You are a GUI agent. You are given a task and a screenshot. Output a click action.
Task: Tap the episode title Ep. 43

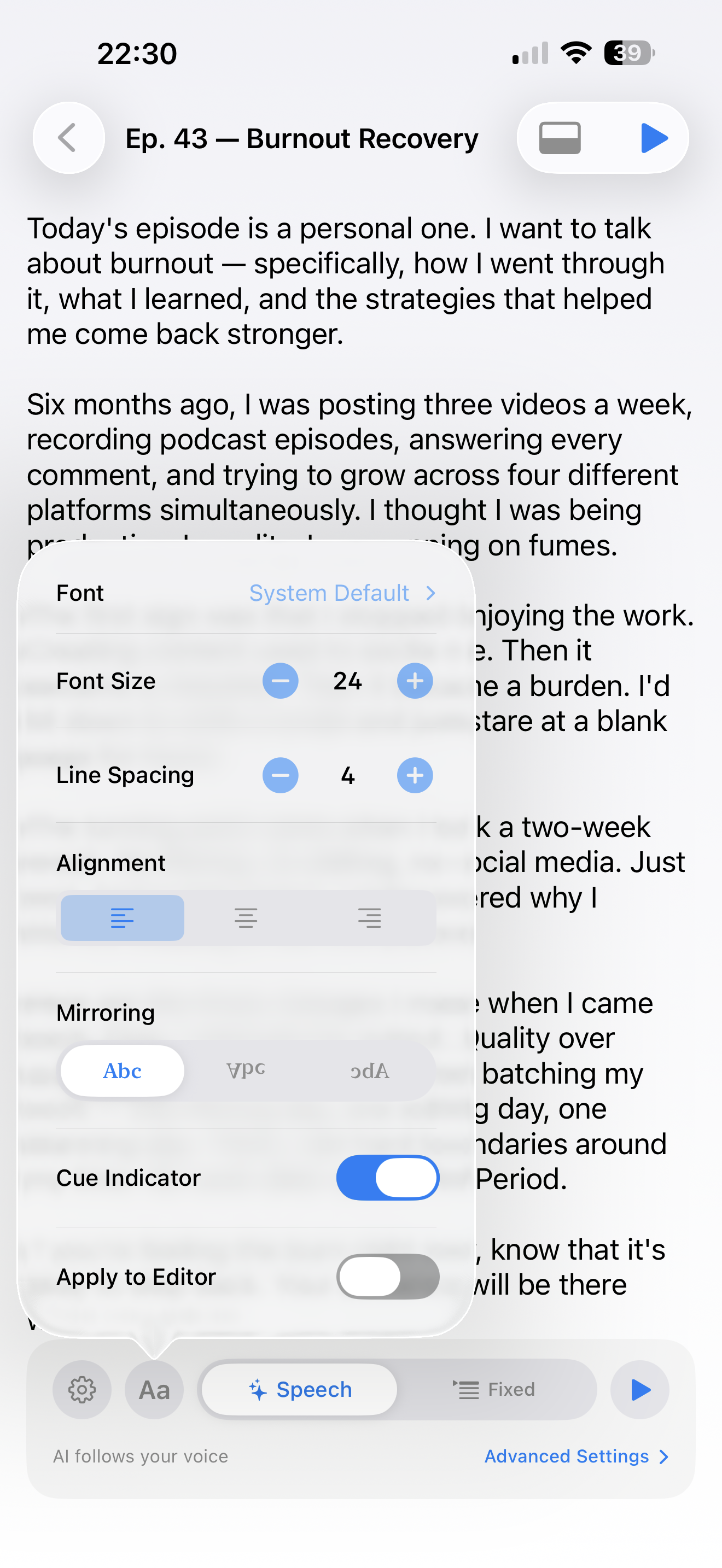(x=301, y=138)
